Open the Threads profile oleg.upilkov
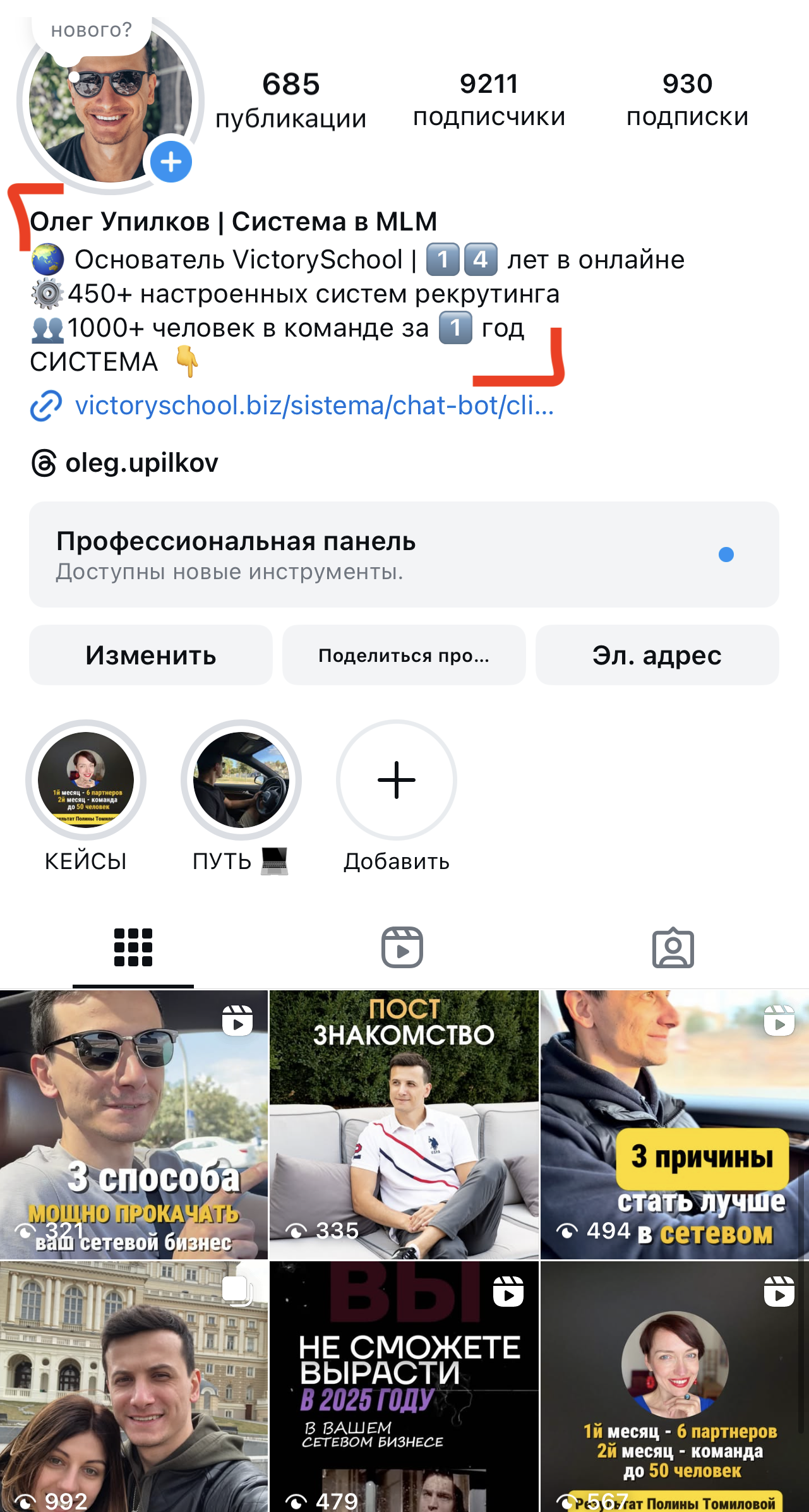 tap(141, 463)
